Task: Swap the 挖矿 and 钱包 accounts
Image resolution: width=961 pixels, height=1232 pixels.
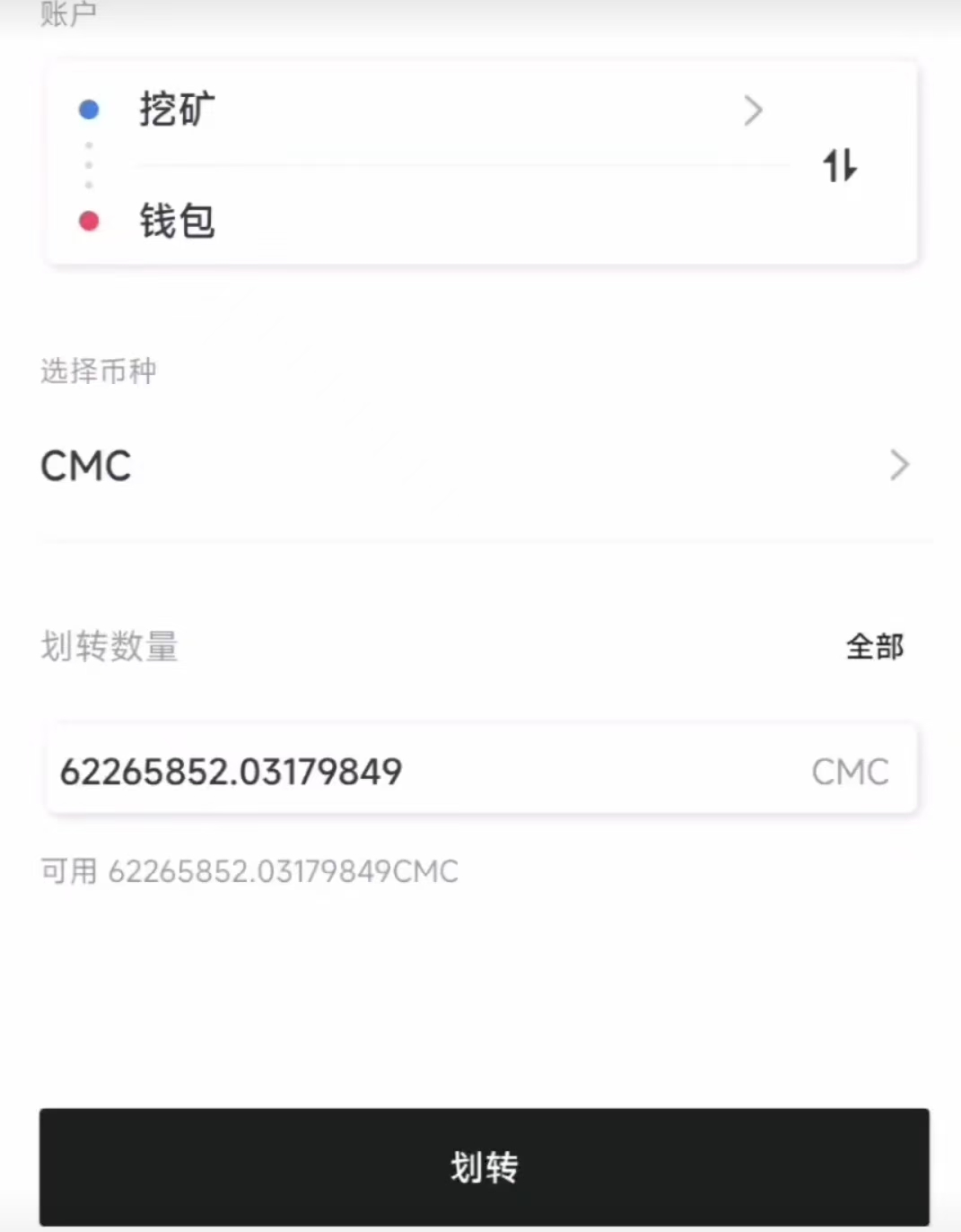Action: click(x=840, y=166)
